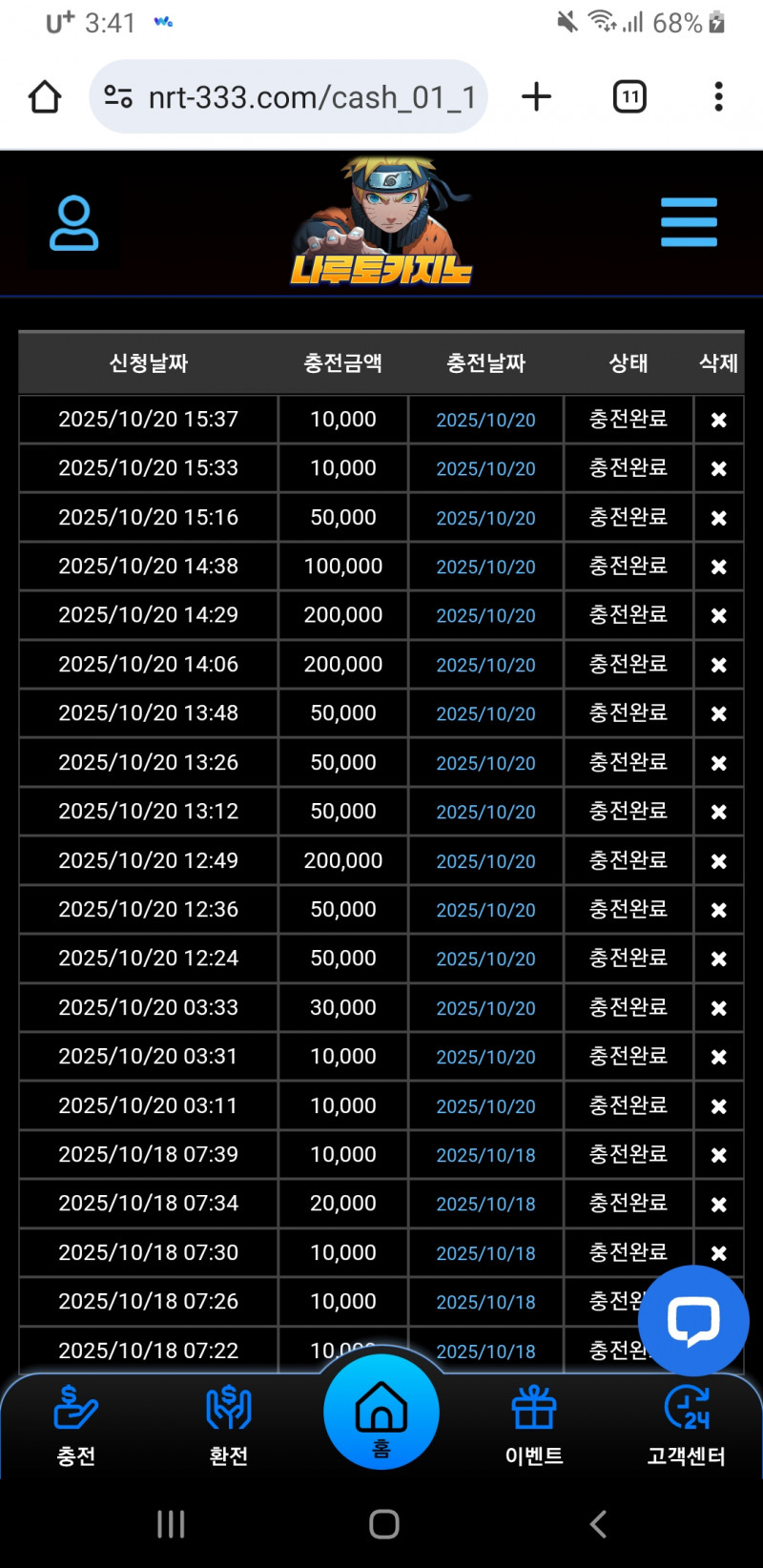The height and width of the screenshot is (1568, 763).
Task: Open a new browser tab with plus button
Action: point(536,96)
